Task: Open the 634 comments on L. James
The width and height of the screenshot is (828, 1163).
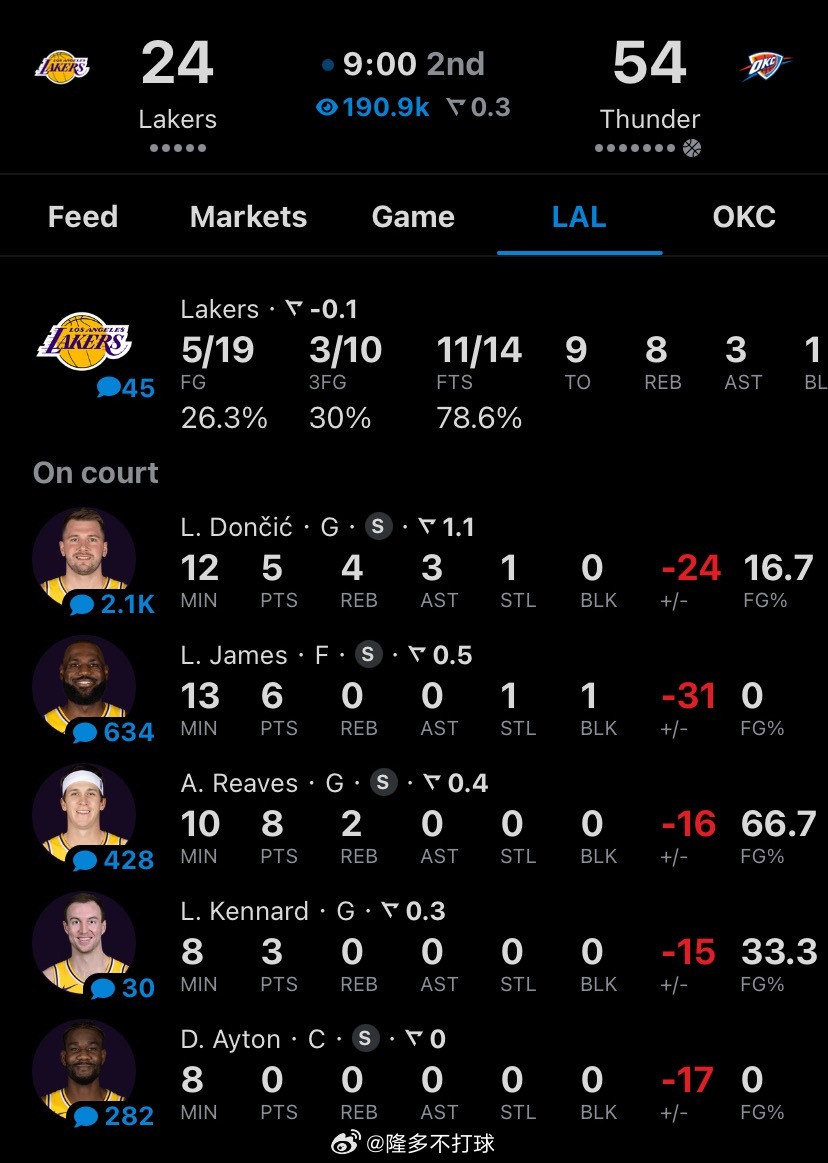Action: point(113,732)
